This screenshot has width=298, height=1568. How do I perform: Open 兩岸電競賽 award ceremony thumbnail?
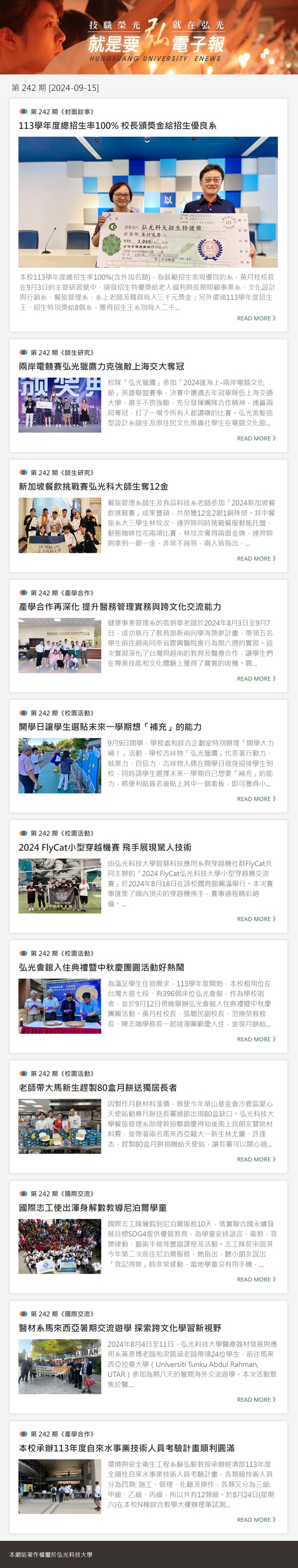pyautogui.click(x=60, y=405)
